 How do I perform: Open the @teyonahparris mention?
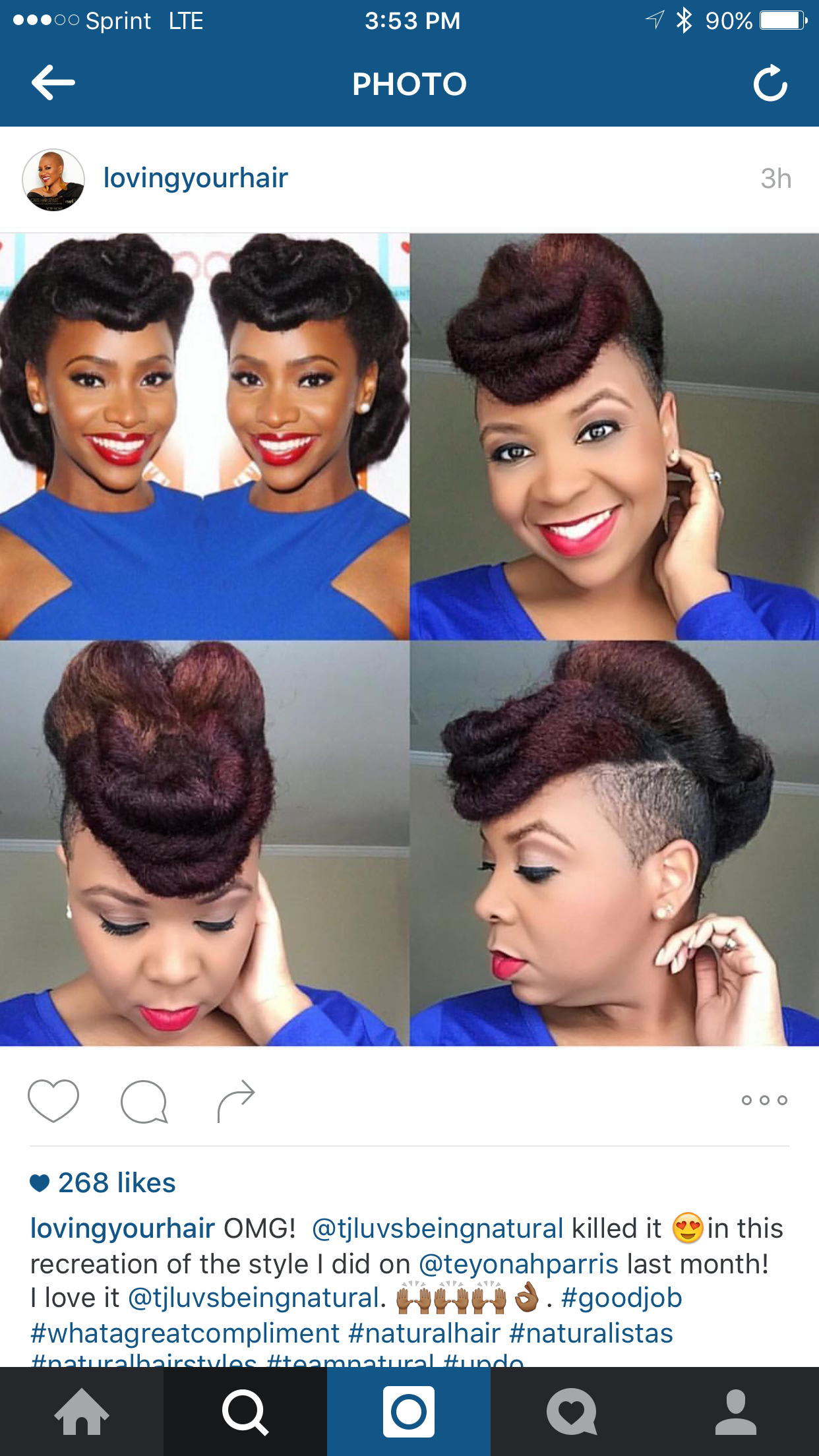(518, 1264)
